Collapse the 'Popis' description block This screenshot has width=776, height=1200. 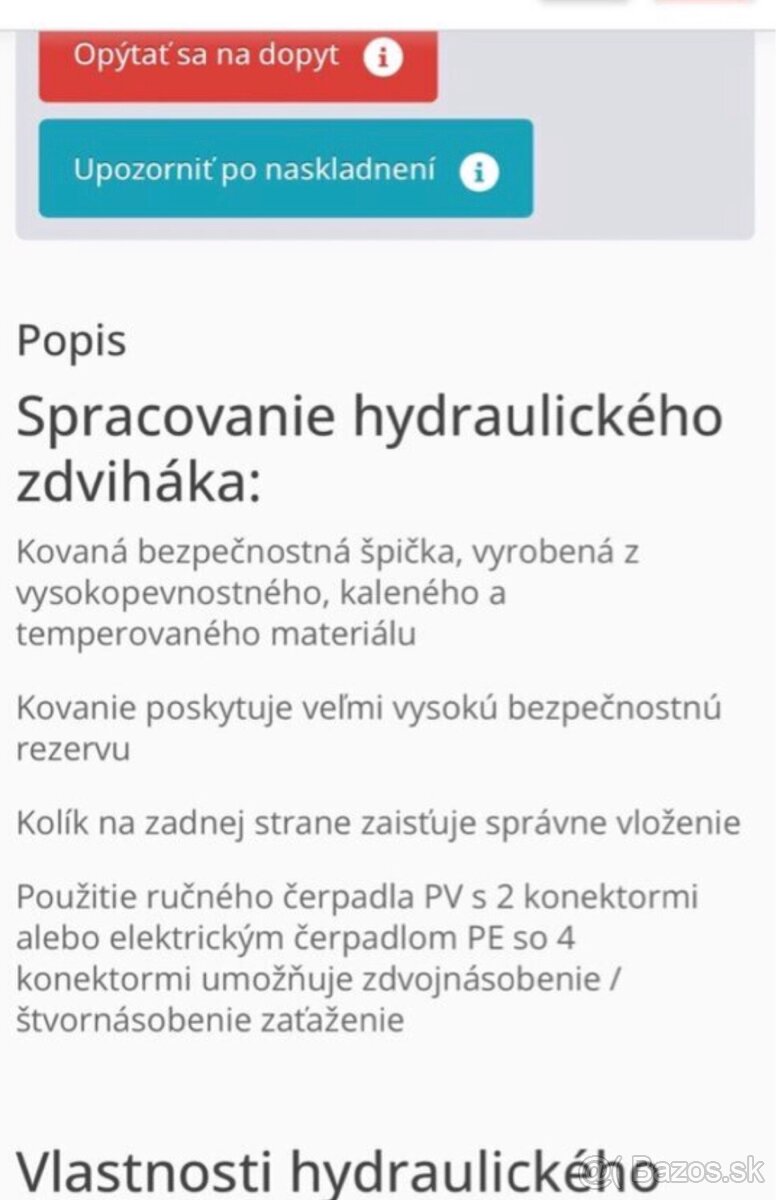[72, 341]
